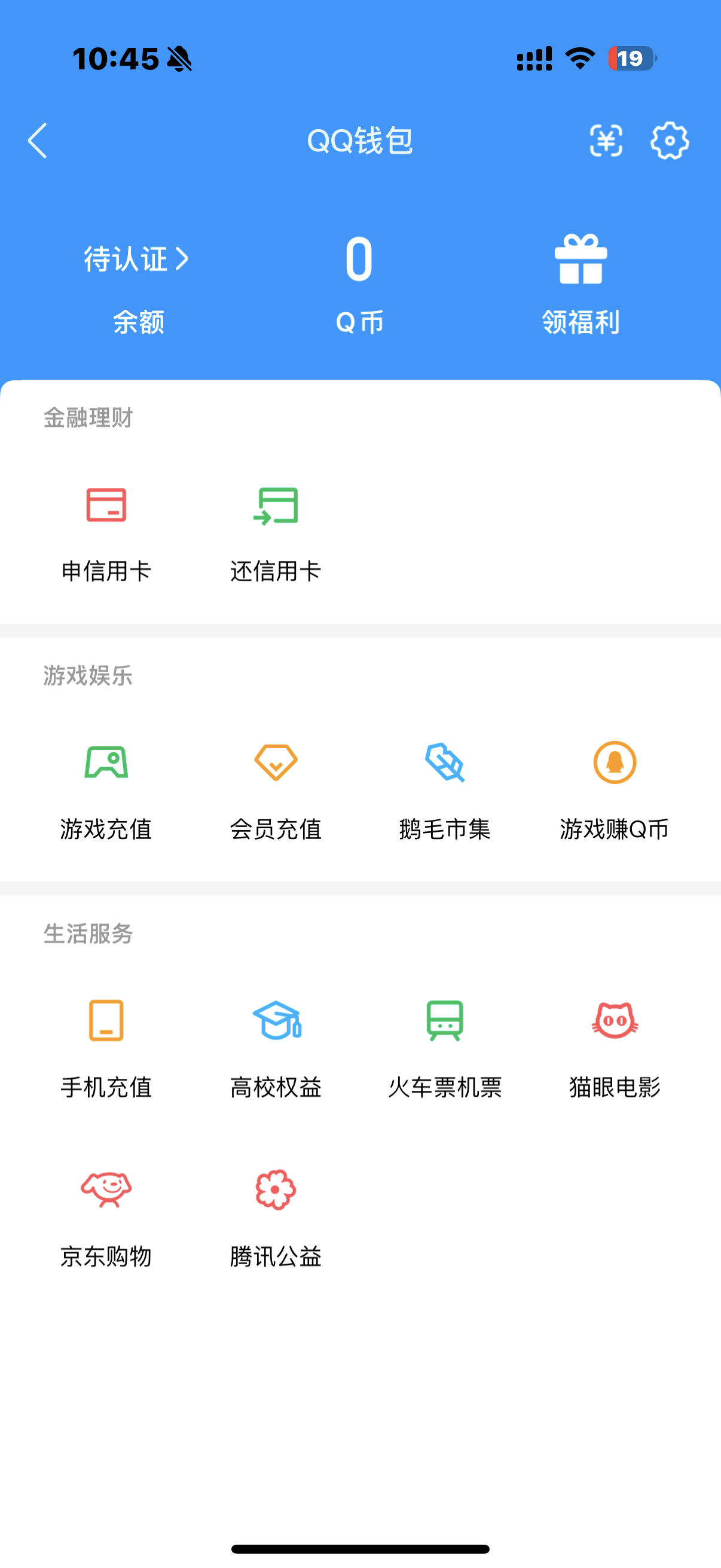This screenshot has width=721, height=1568.
Task: Open 手机充值 phone top-up icon
Action: (106, 1028)
